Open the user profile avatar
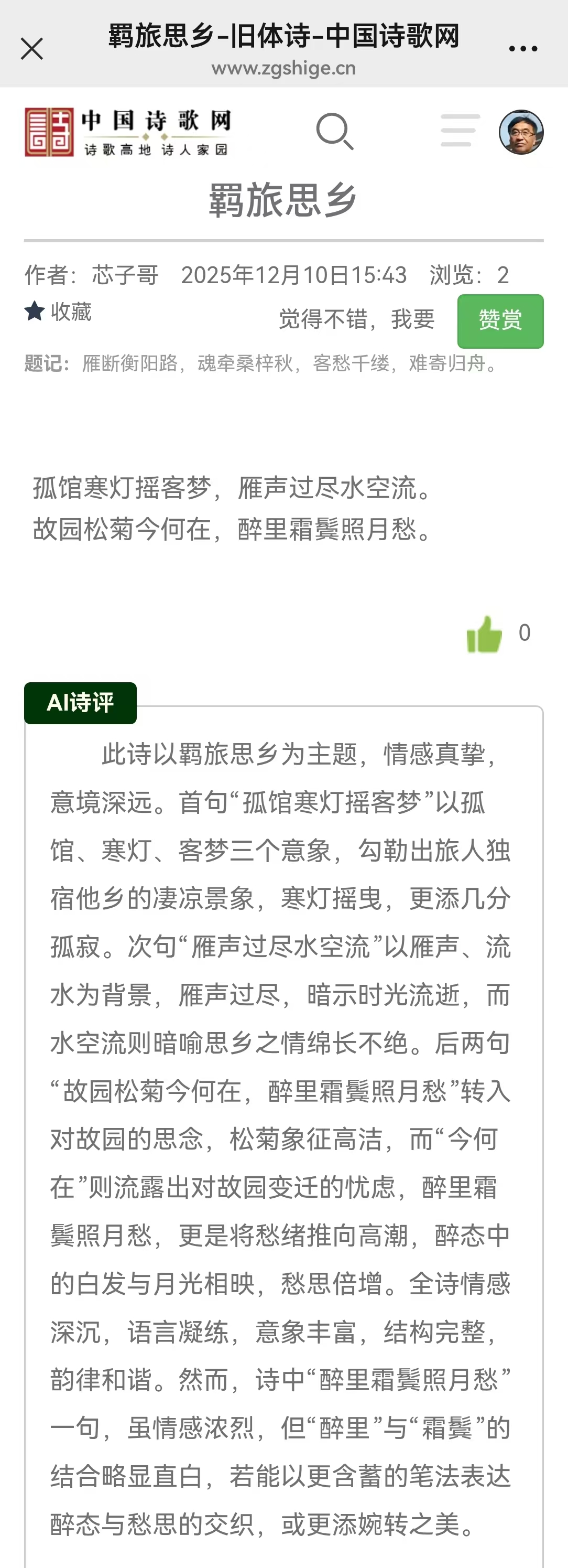Image resolution: width=568 pixels, height=1568 pixels. point(521,132)
